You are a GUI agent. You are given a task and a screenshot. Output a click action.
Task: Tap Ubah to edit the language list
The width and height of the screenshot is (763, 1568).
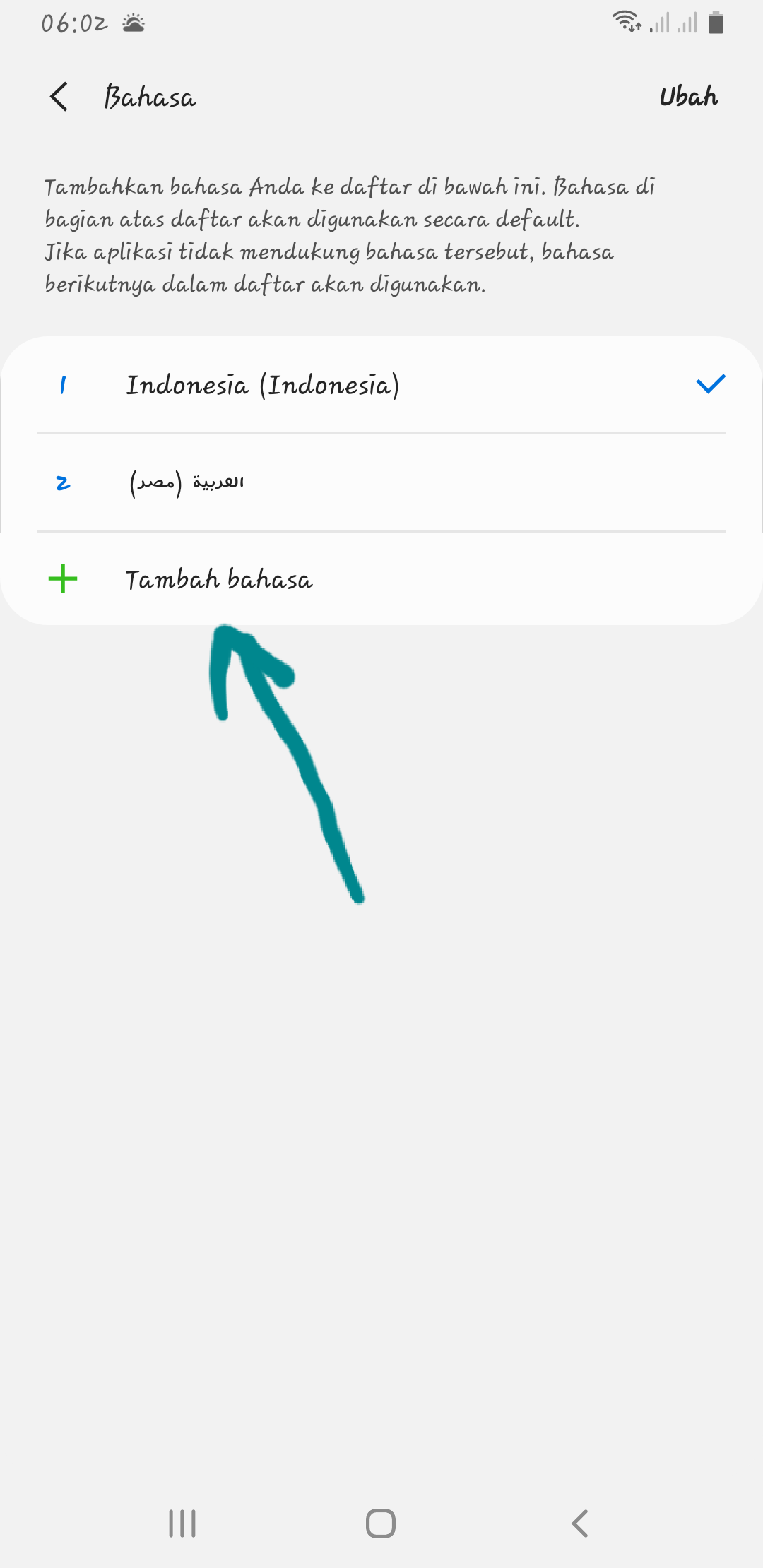(689, 97)
